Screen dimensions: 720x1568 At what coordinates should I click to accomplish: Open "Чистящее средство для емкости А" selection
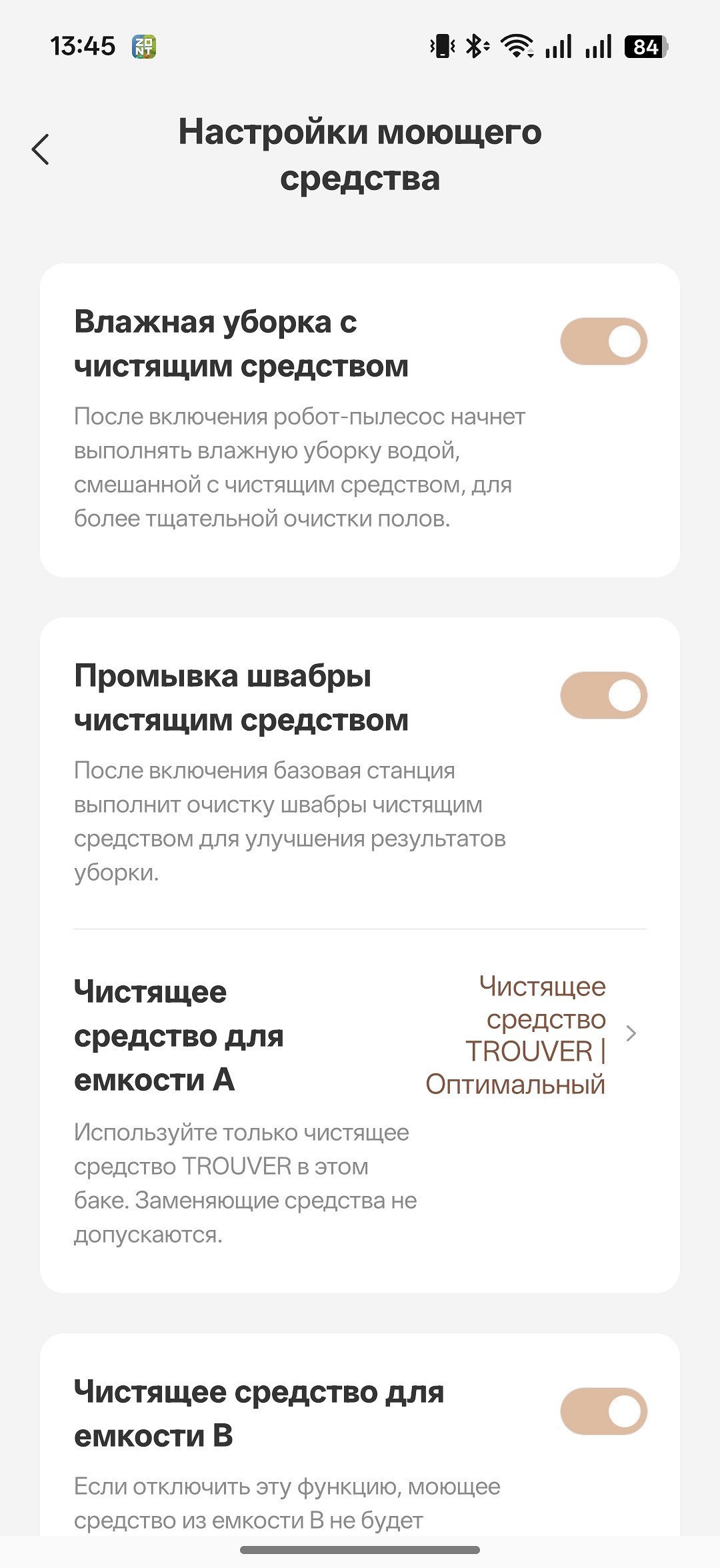tap(533, 1035)
